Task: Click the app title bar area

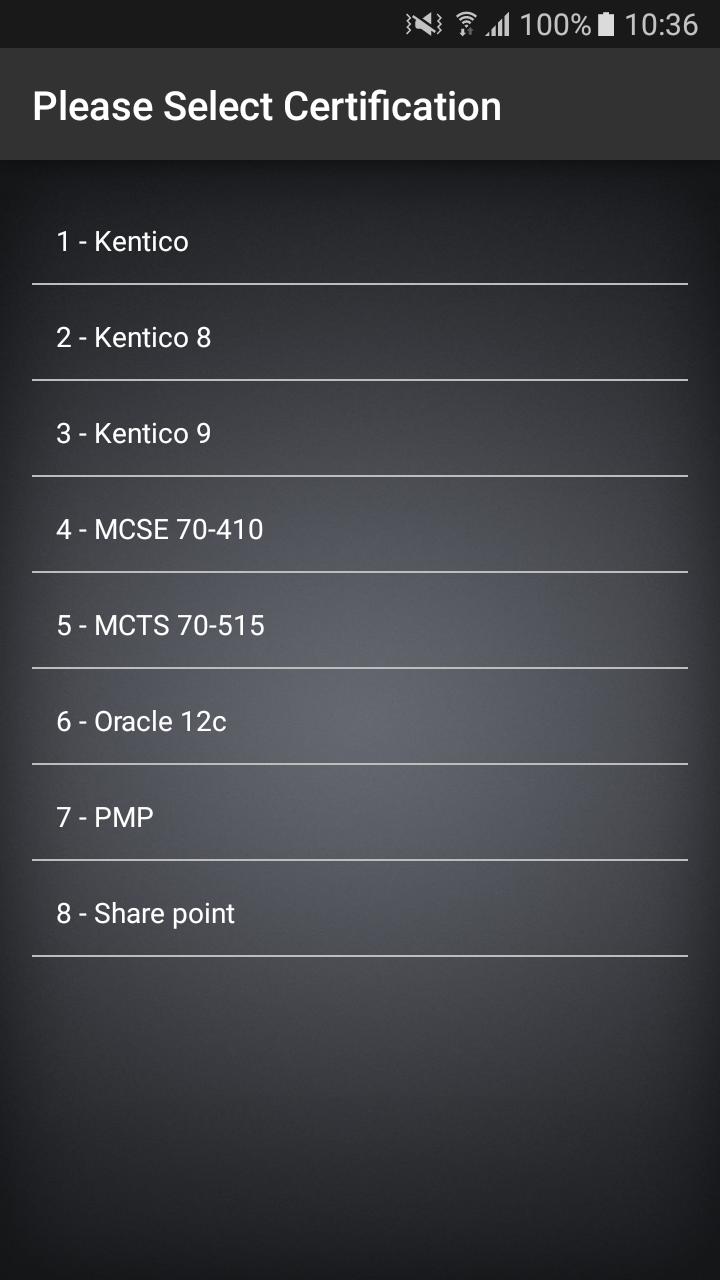Action: (360, 105)
